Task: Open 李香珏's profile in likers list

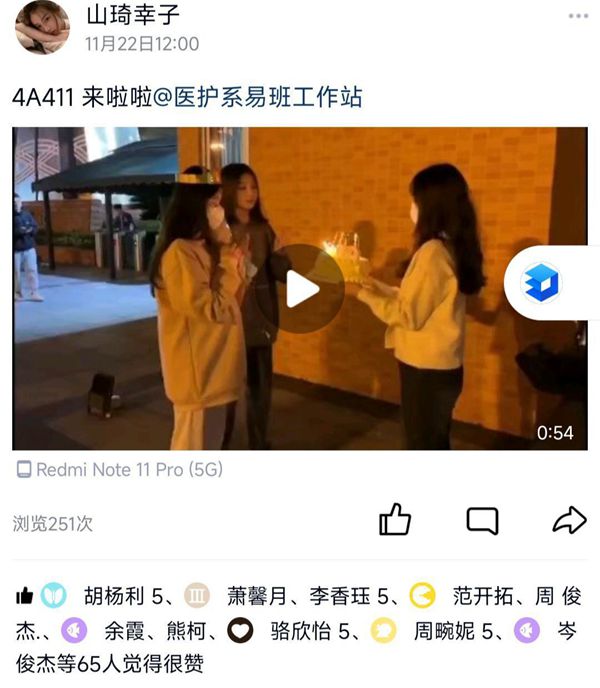Action: point(335,597)
